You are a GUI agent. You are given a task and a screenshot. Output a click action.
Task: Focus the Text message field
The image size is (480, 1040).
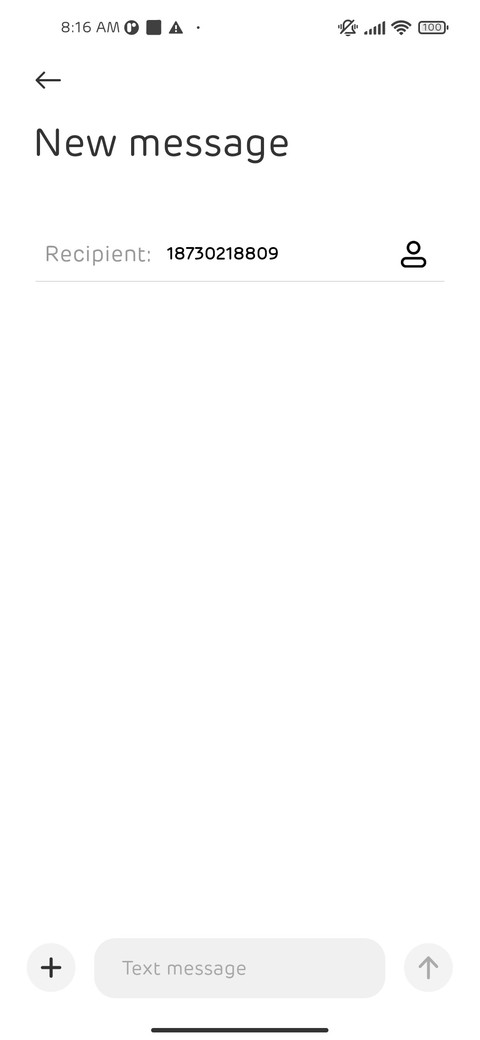tap(239, 968)
